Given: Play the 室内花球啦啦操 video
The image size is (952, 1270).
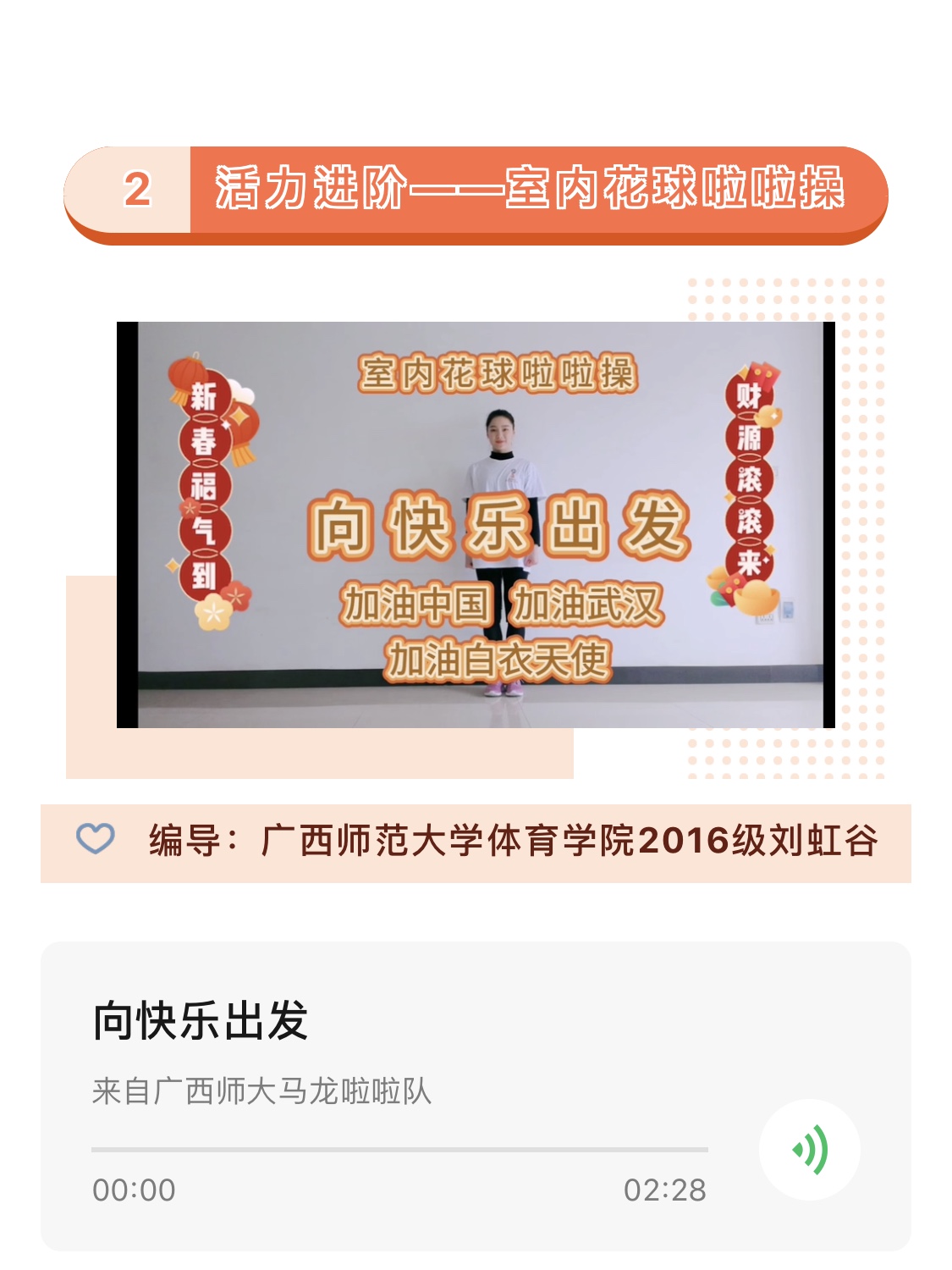Looking at the screenshot, I should pyautogui.click(x=476, y=524).
